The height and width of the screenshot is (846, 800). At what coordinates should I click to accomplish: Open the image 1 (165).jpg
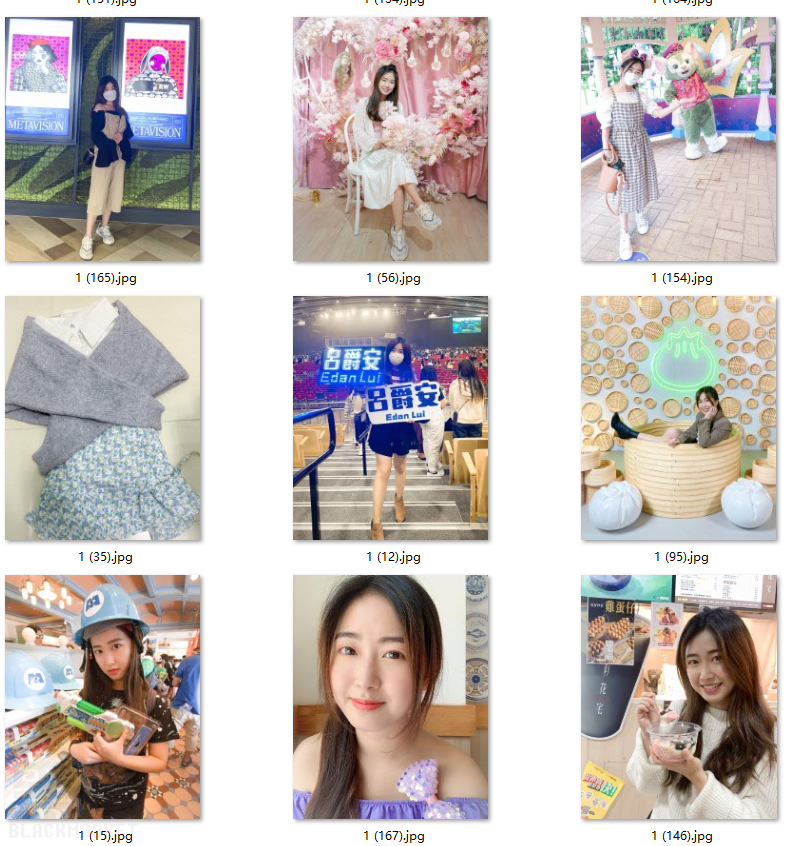(102, 140)
